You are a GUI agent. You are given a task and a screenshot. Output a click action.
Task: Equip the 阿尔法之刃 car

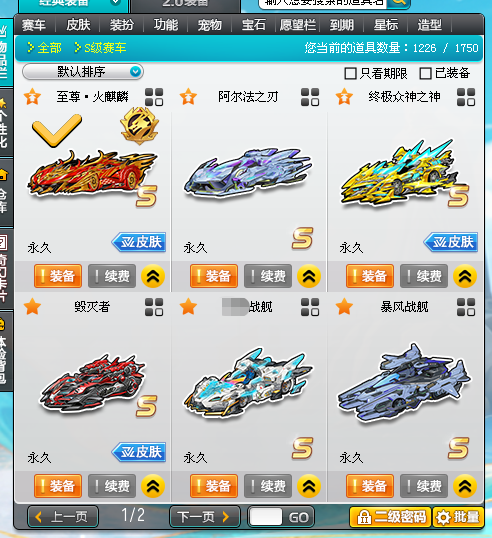(214, 276)
